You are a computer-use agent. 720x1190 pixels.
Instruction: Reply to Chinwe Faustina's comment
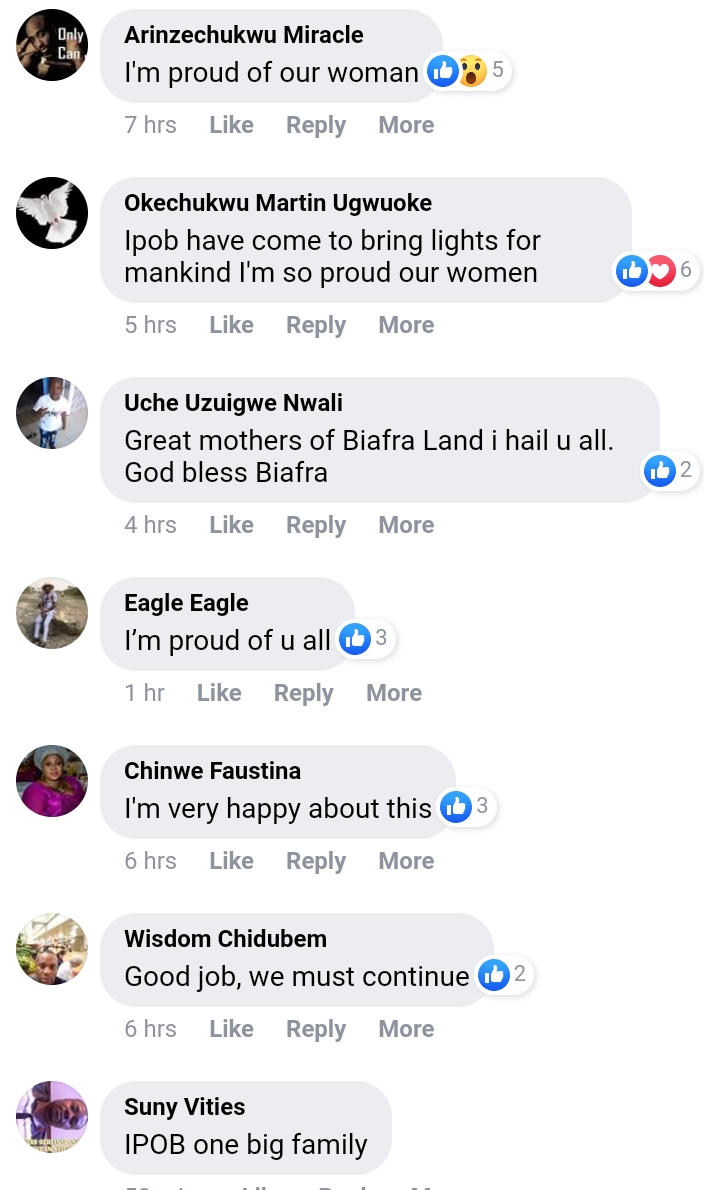316,861
